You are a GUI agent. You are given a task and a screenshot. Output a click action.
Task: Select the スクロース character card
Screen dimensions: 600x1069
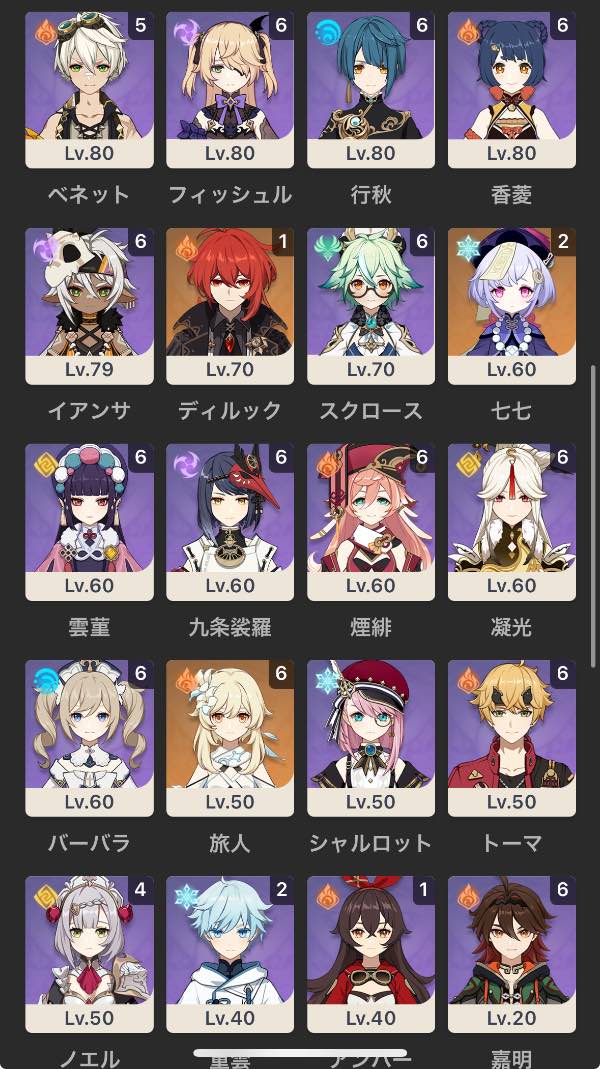tap(371, 305)
